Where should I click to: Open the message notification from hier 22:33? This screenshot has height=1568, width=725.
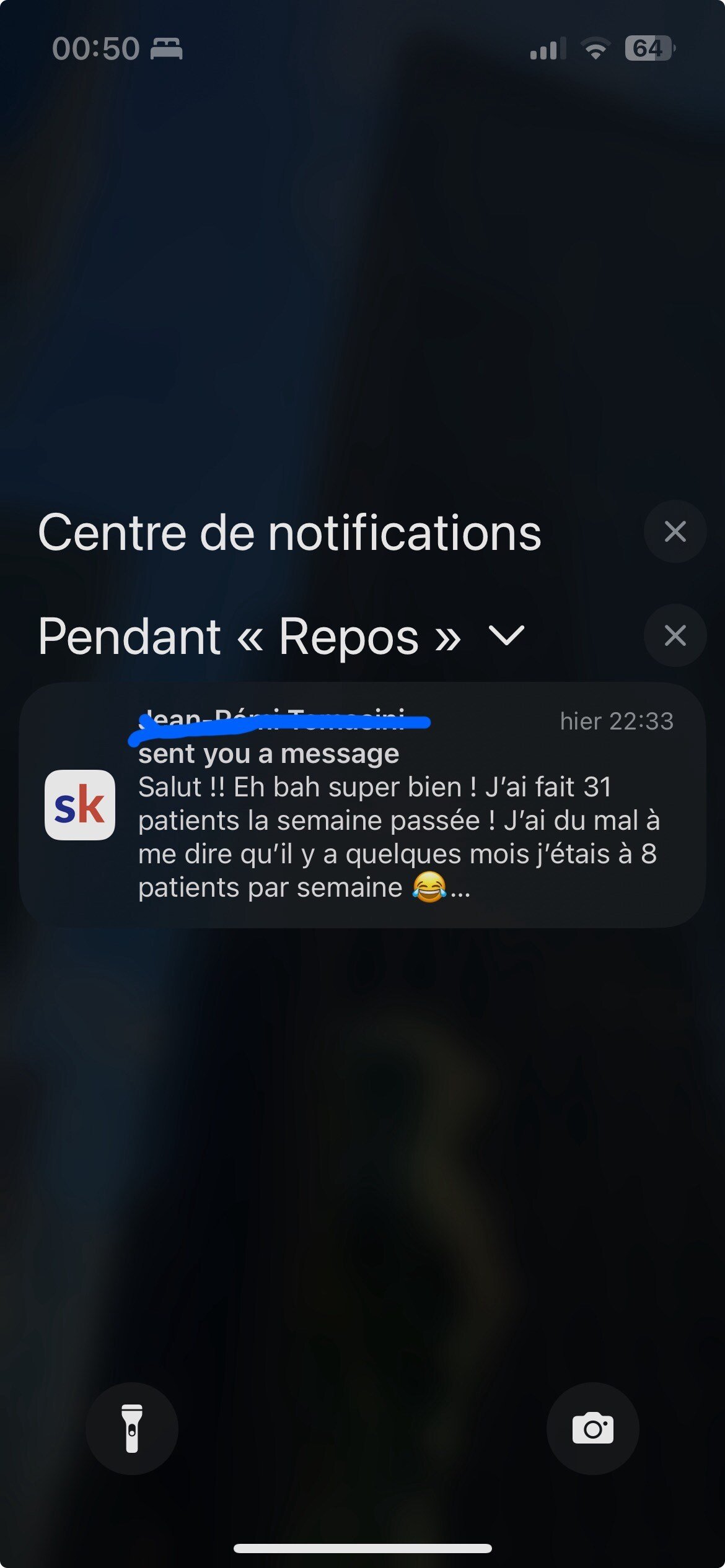click(x=362, y=804)
